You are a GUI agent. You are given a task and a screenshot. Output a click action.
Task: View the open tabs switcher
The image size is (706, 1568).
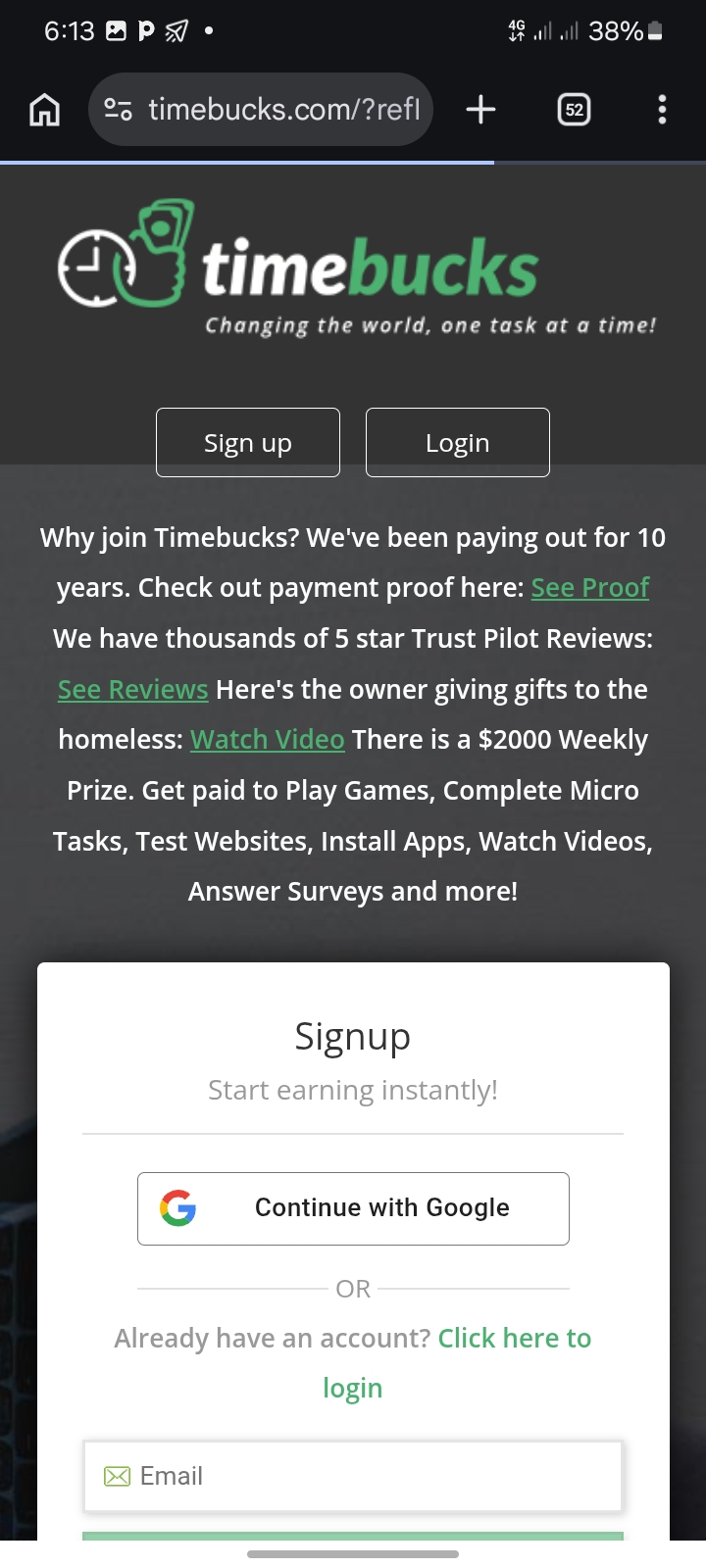click(x=574, y=110)
